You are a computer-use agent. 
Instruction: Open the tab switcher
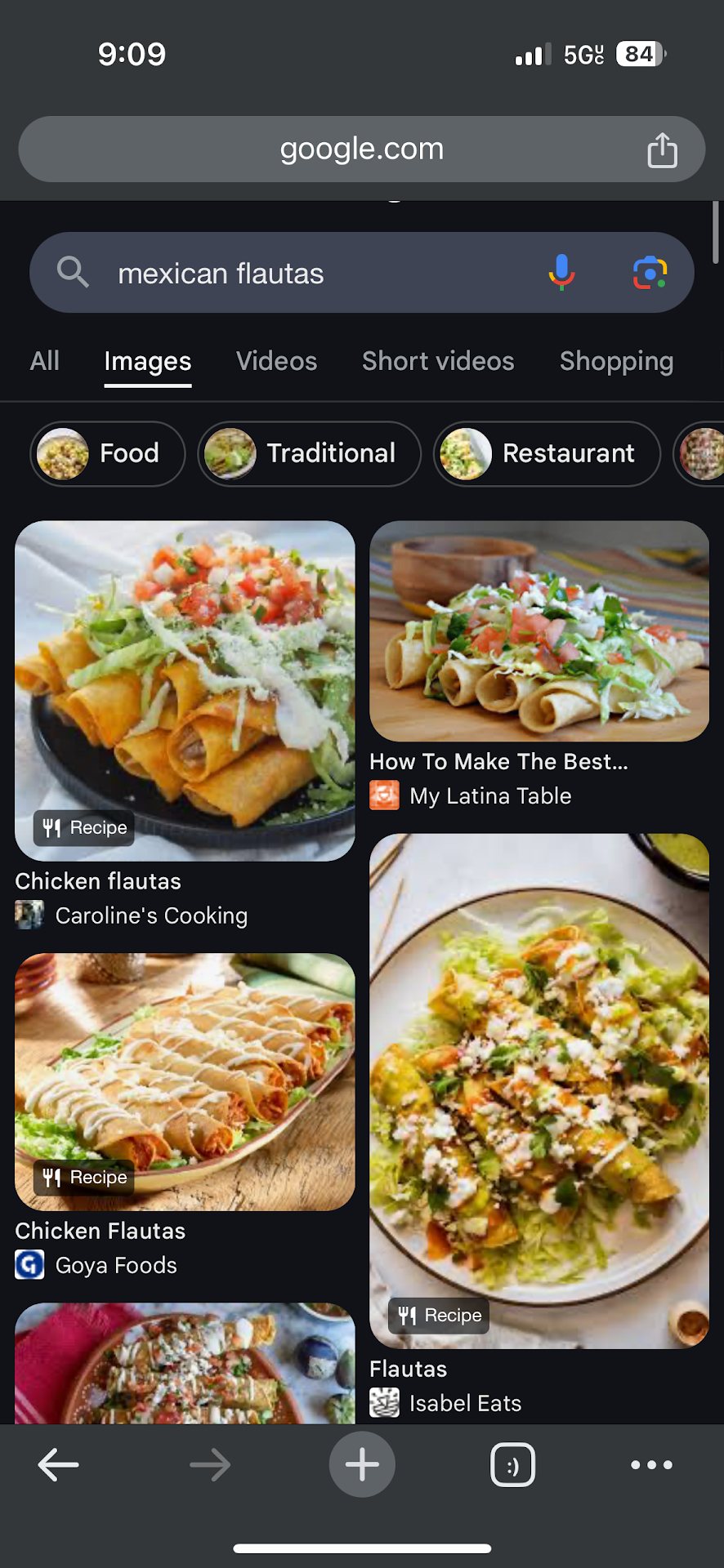(x=512, y=1464)
